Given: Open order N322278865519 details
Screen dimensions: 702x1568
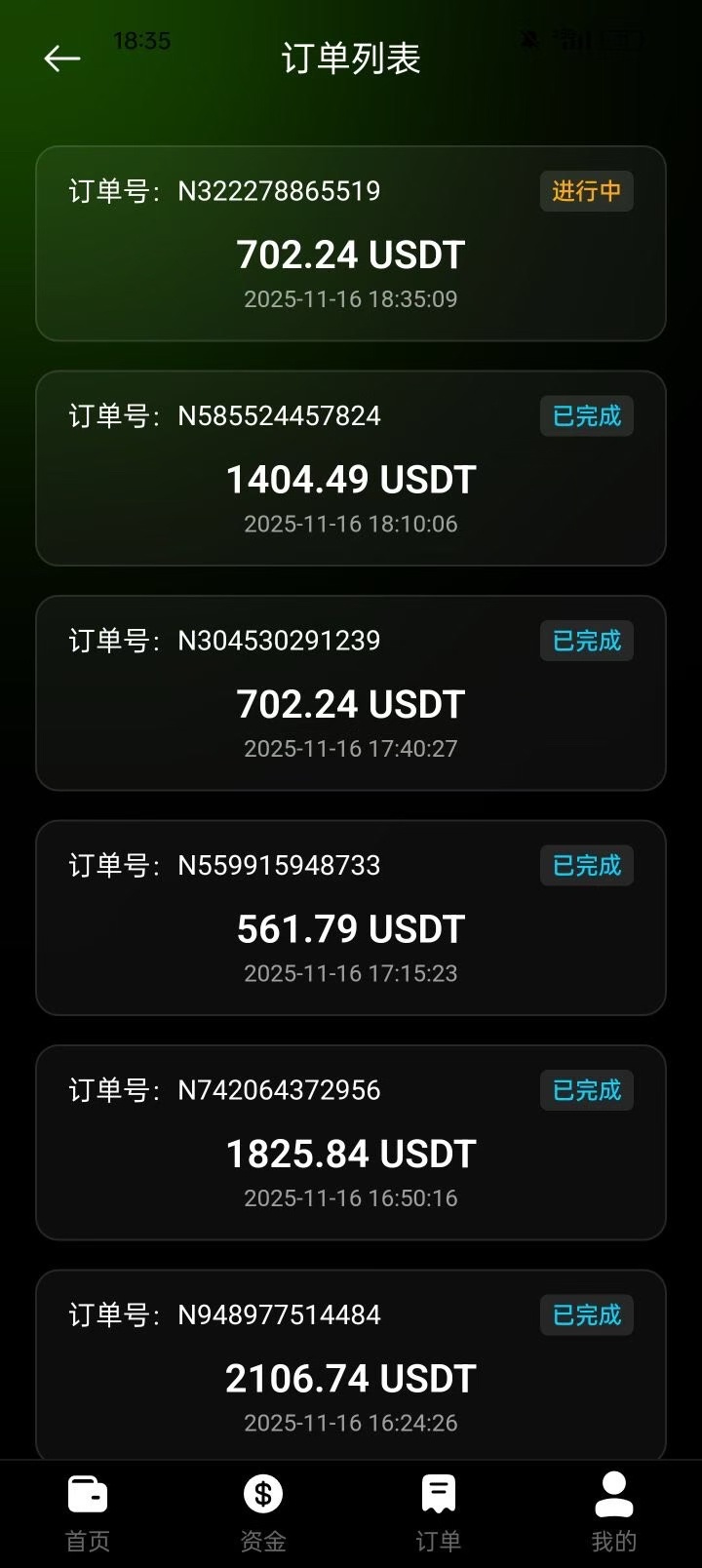Looking at the screenshot, I should pyautogui.click(x=351, y=243).
